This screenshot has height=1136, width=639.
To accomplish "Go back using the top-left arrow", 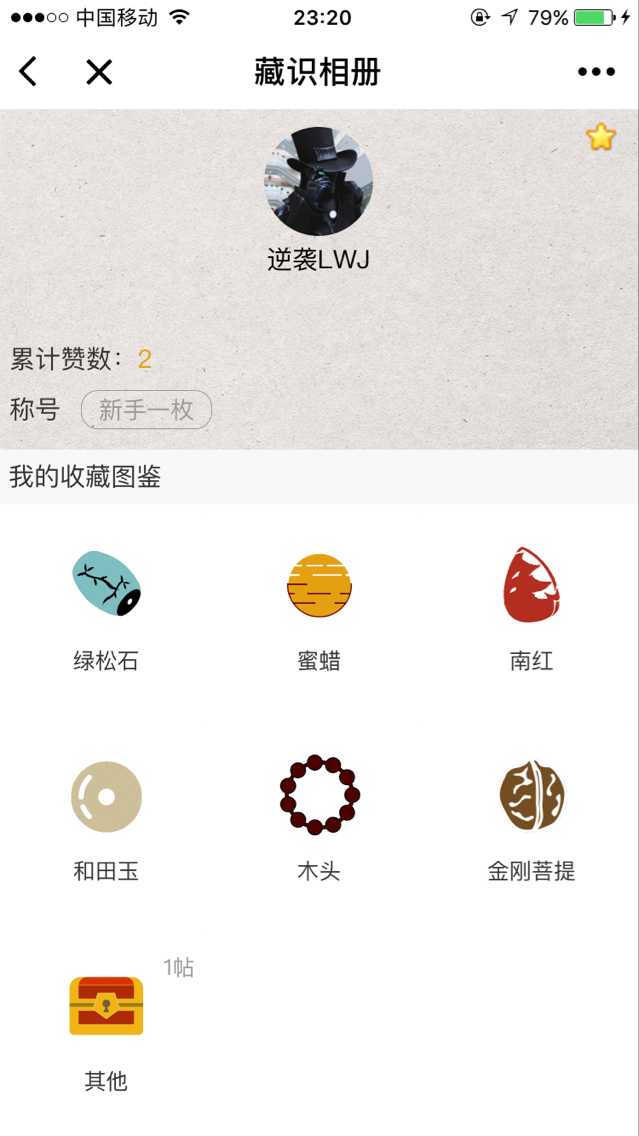I will click(x=28, y=72).
